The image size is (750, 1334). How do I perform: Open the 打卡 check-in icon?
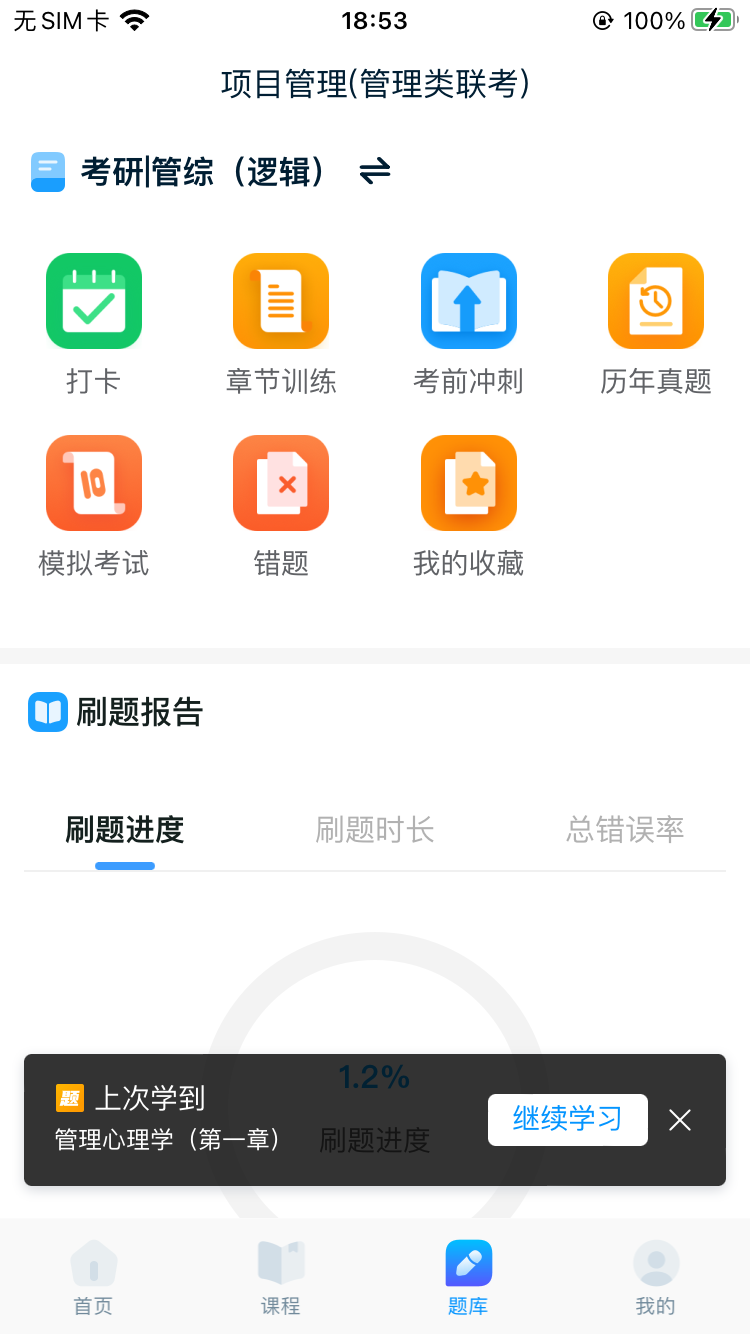(x=93, y=301)
